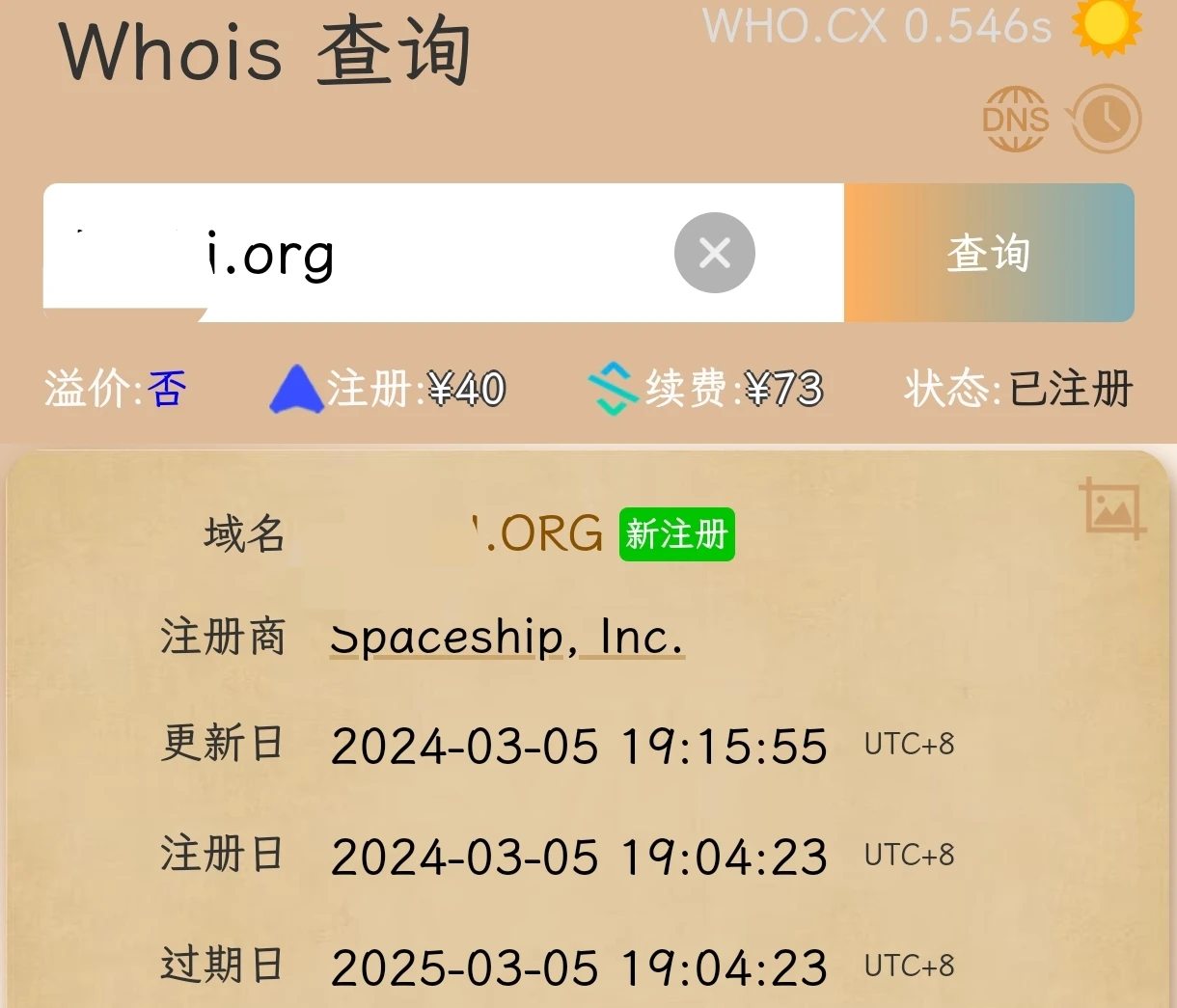Open the query history clock icon
Viewport: 1177px width, 1008px height.
tap(1105, 120)
